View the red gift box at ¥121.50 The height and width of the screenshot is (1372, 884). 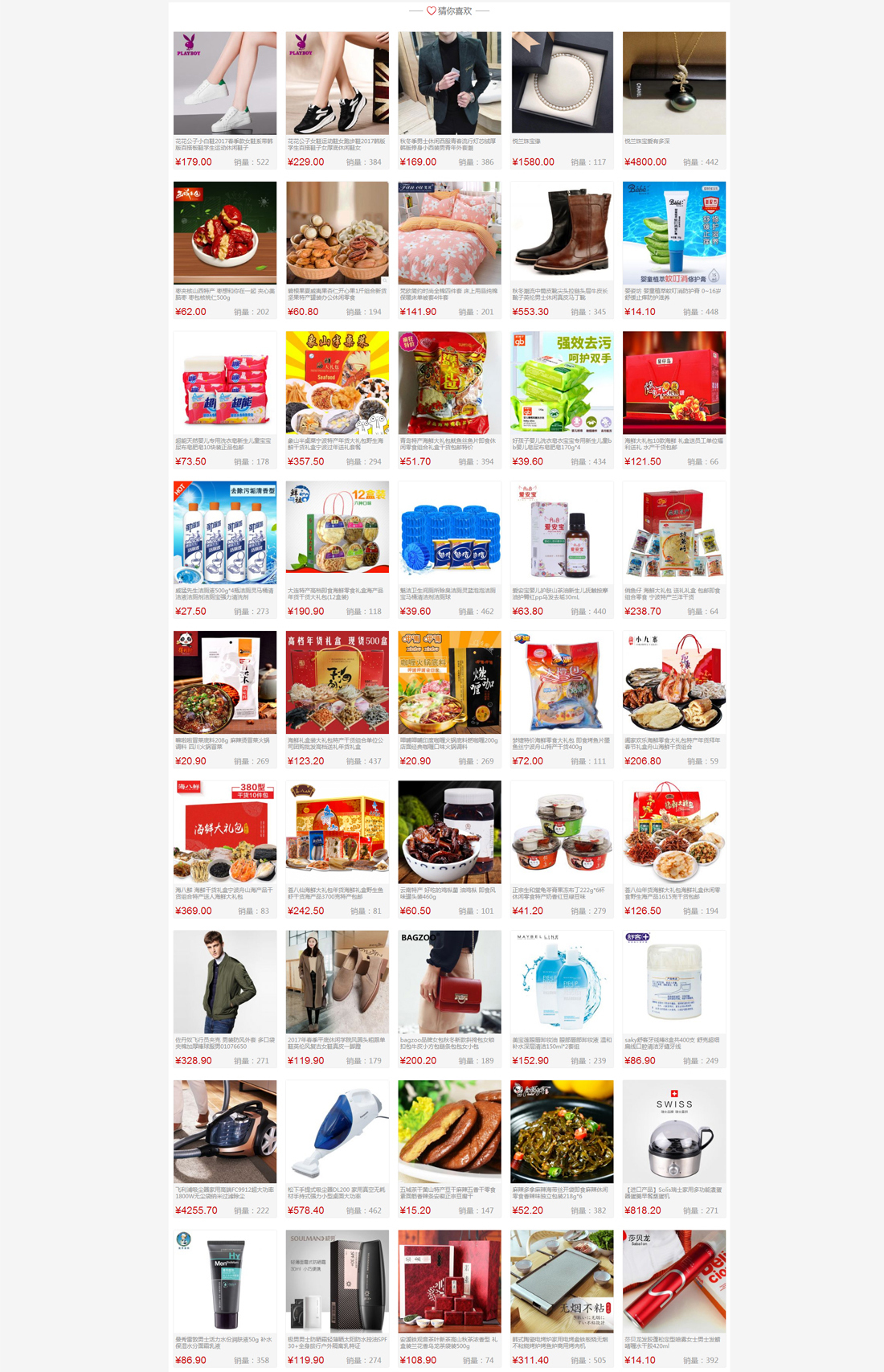(674, 383)
